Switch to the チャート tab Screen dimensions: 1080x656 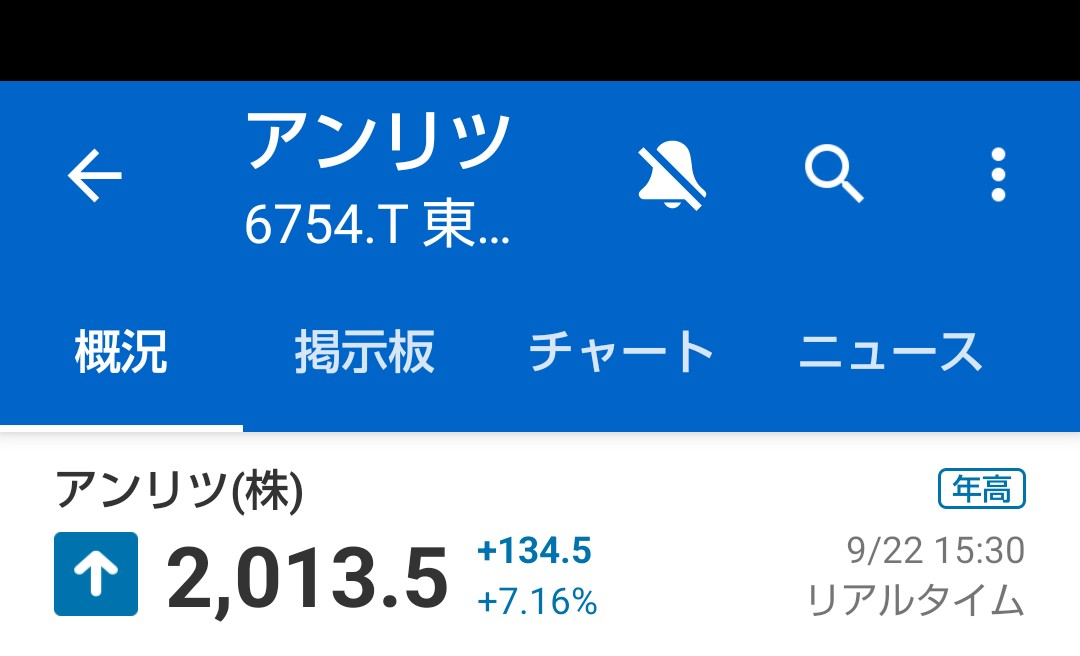coord(620,353)
